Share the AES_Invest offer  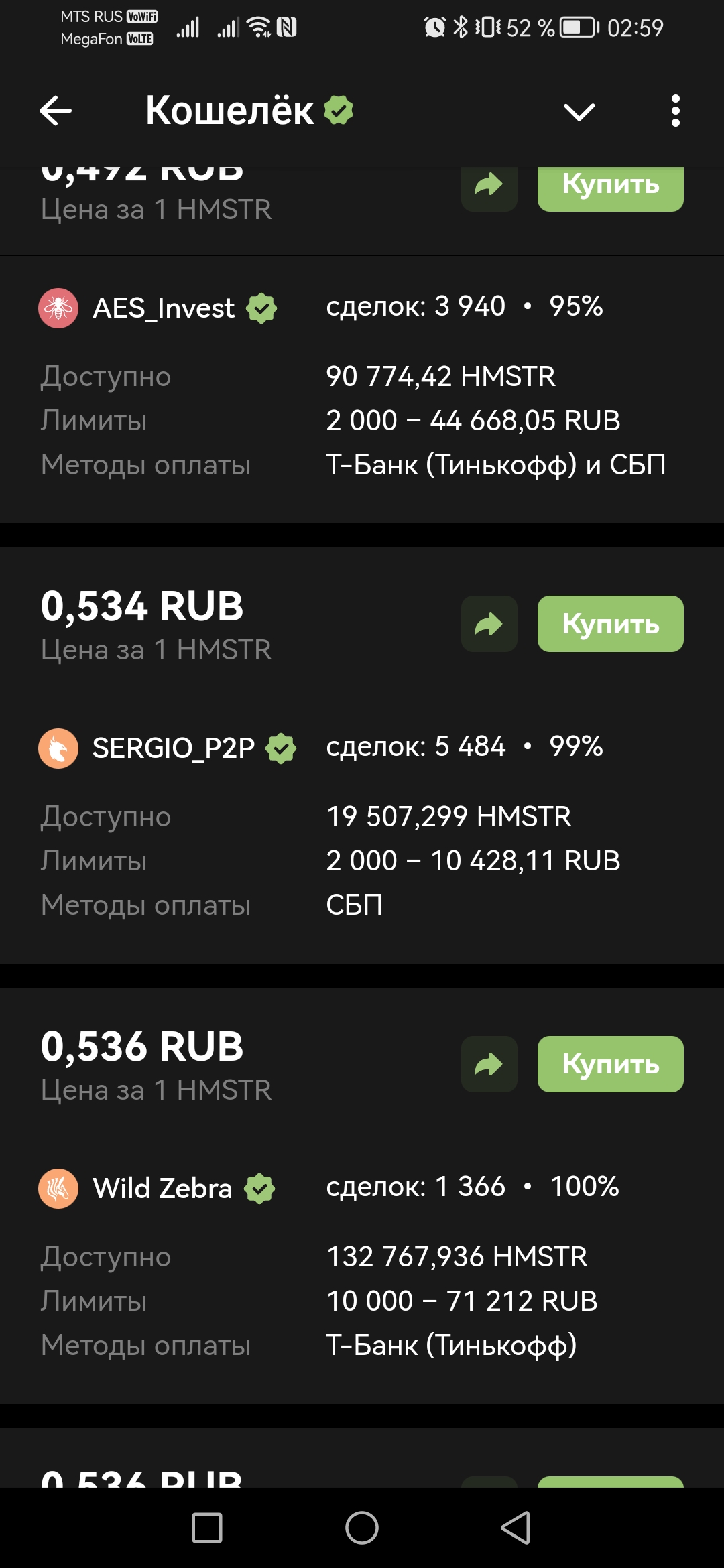coord(489,188)
